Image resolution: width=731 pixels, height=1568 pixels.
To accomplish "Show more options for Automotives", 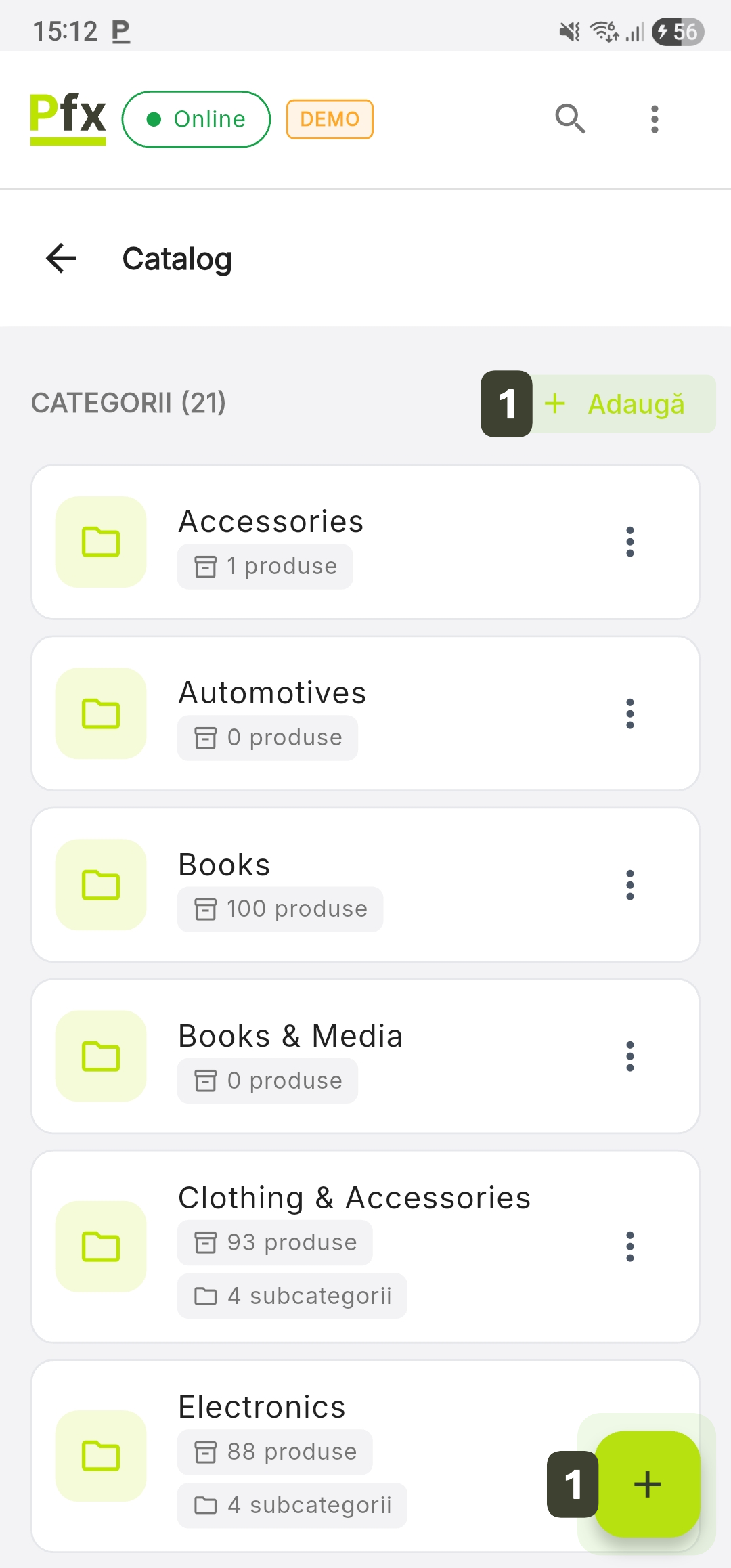I will pos(630,714).
